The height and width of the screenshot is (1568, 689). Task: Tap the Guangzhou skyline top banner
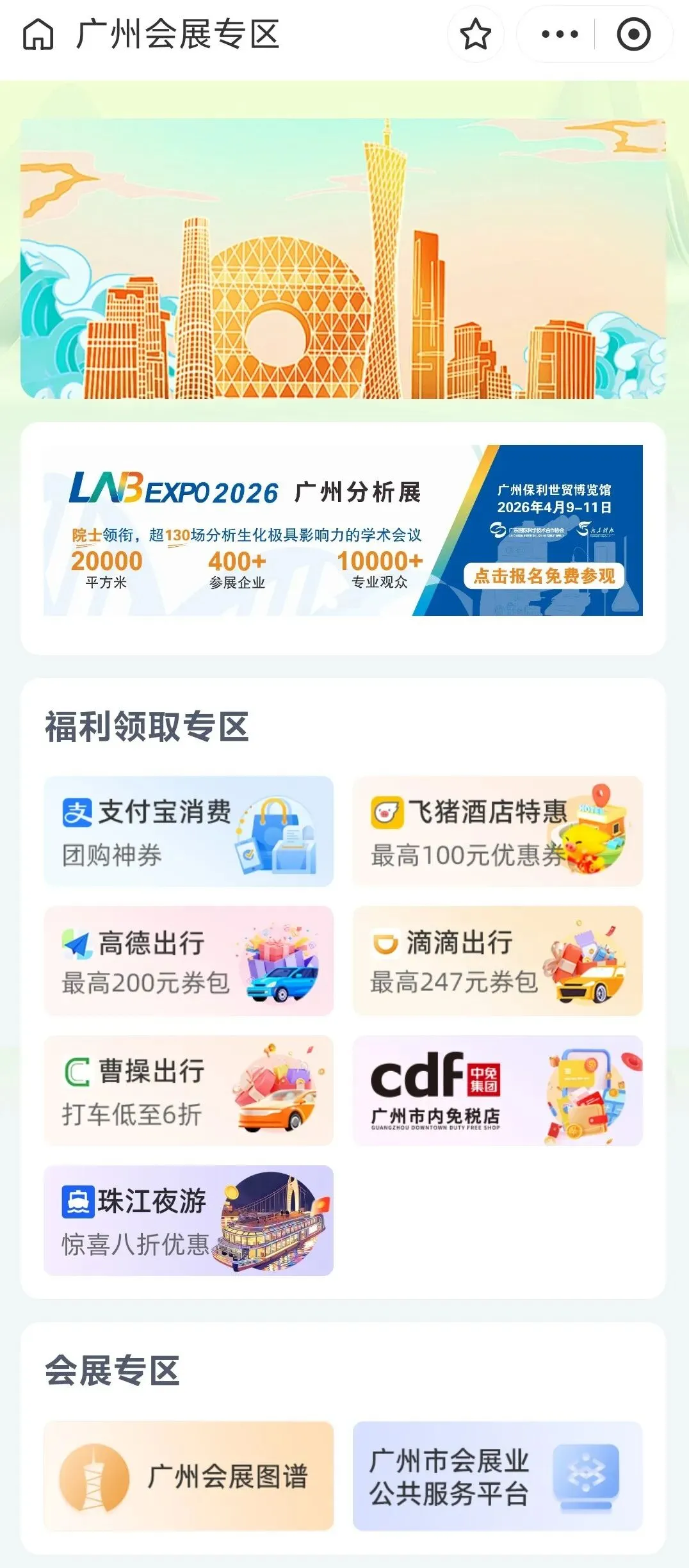343,258
